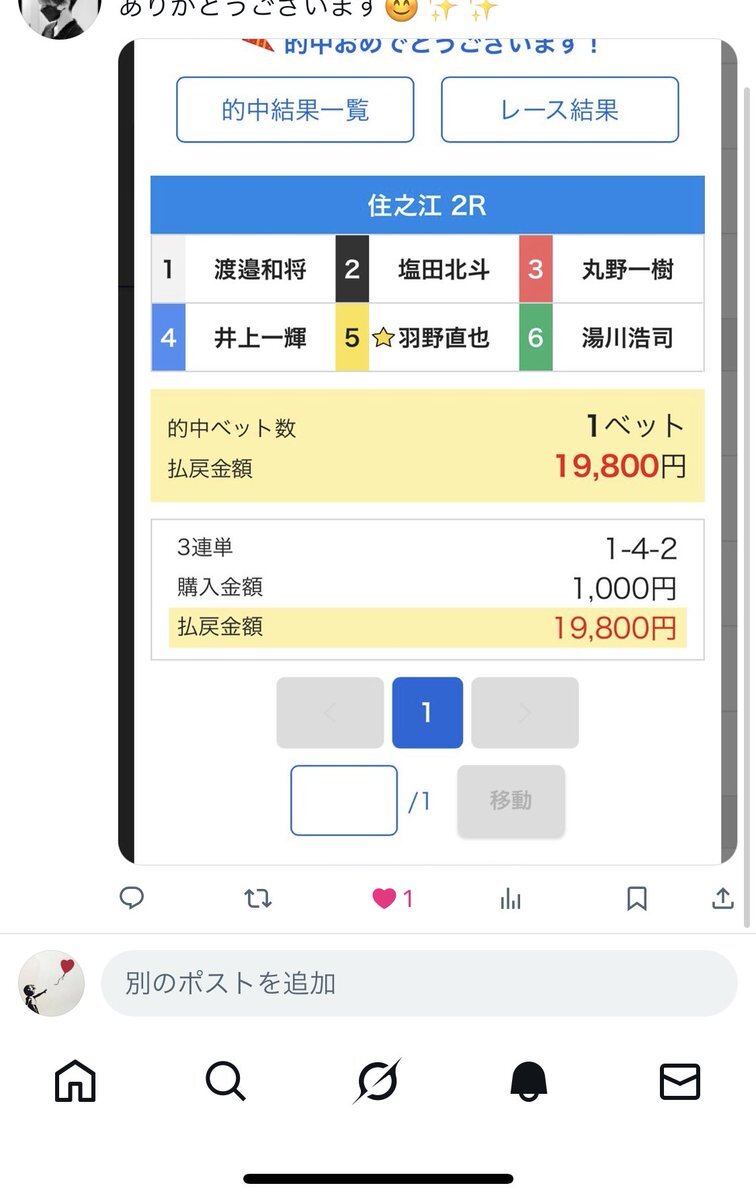
Task: Switch to the Search tab
Action: click(x=226, y=1081)
